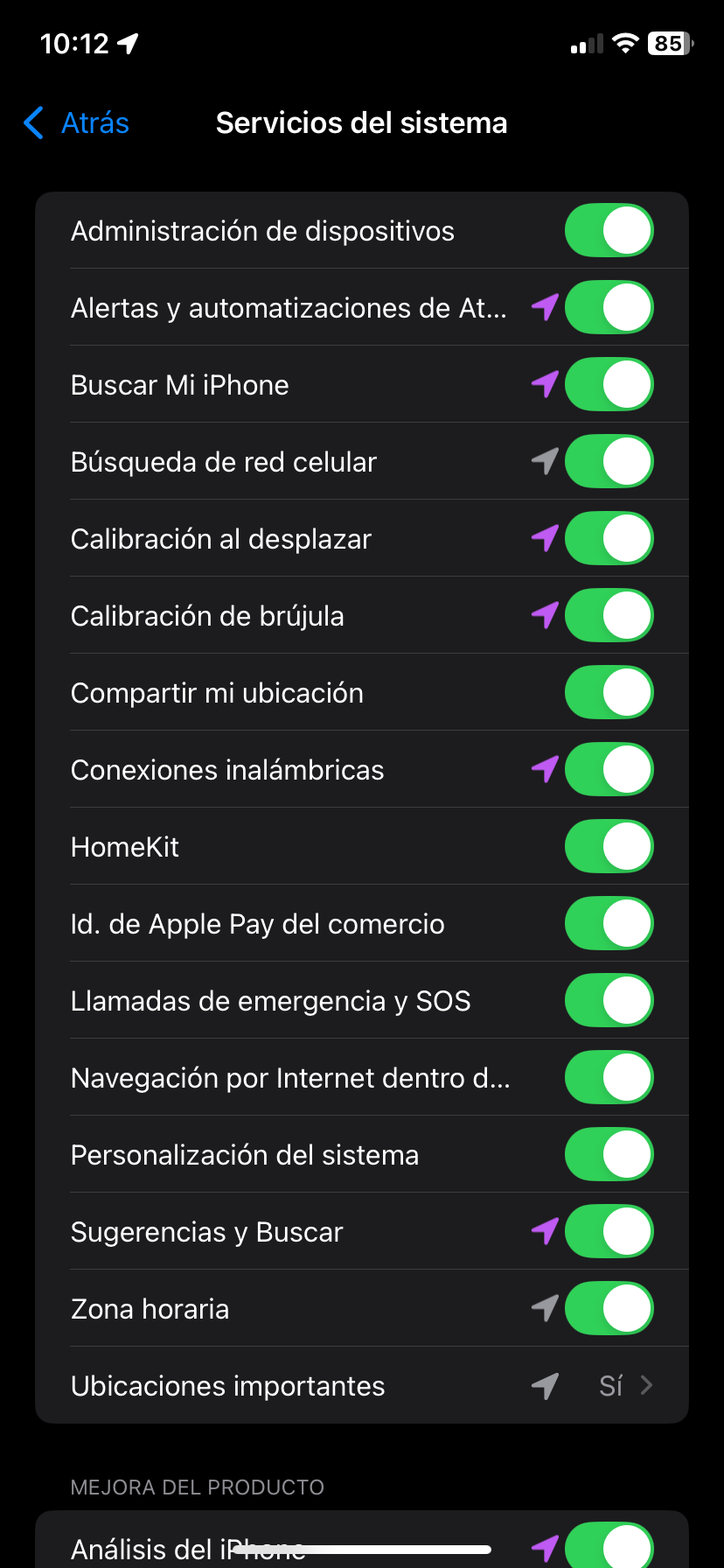Toggle Administración de dispositivos switch

(609, 231)
